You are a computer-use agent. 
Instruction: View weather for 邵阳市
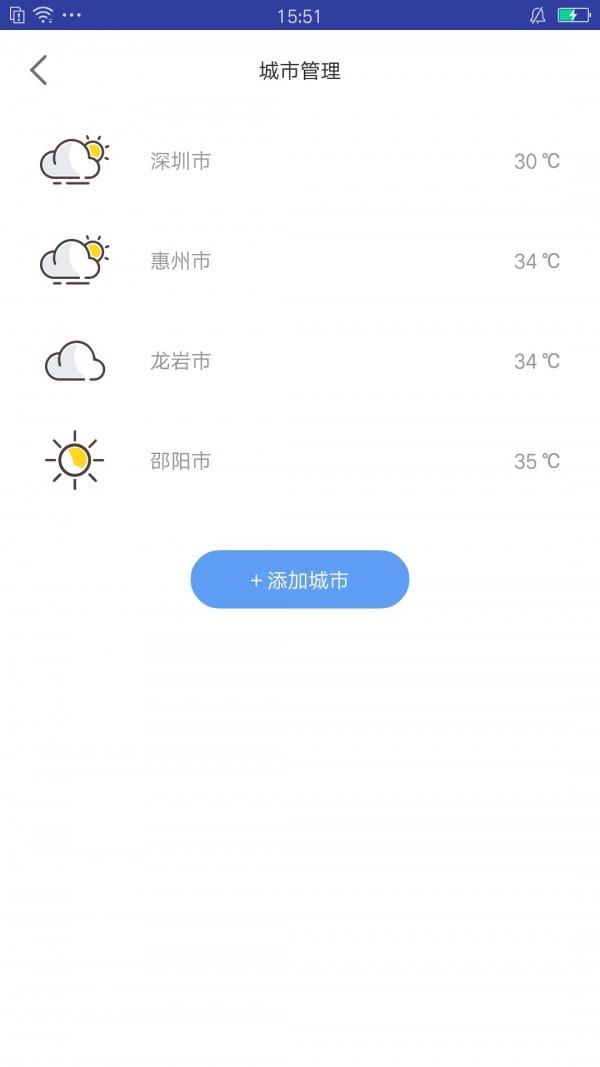pos(300,461)
